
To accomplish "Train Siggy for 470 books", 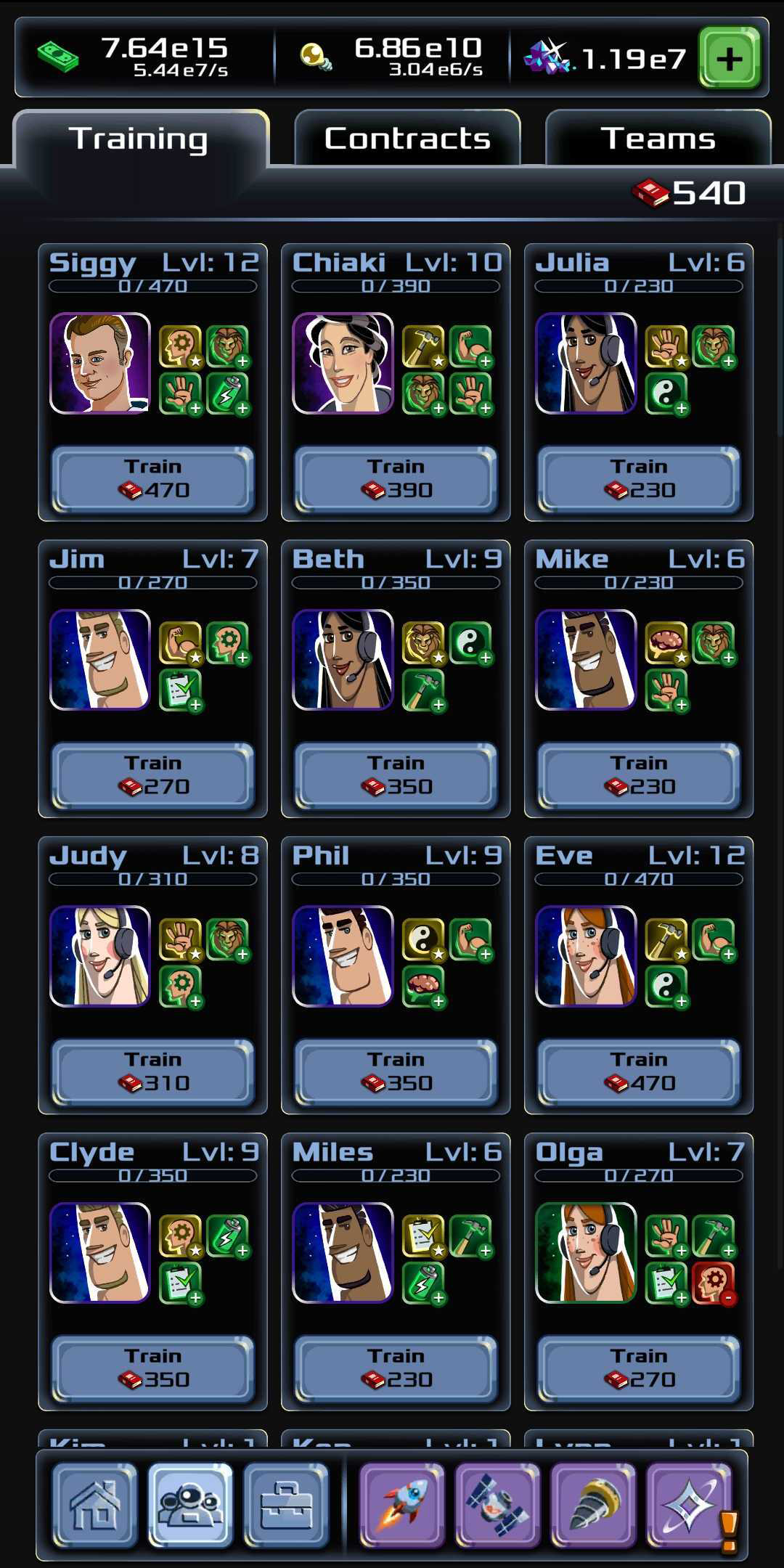I will coord(153,479).
